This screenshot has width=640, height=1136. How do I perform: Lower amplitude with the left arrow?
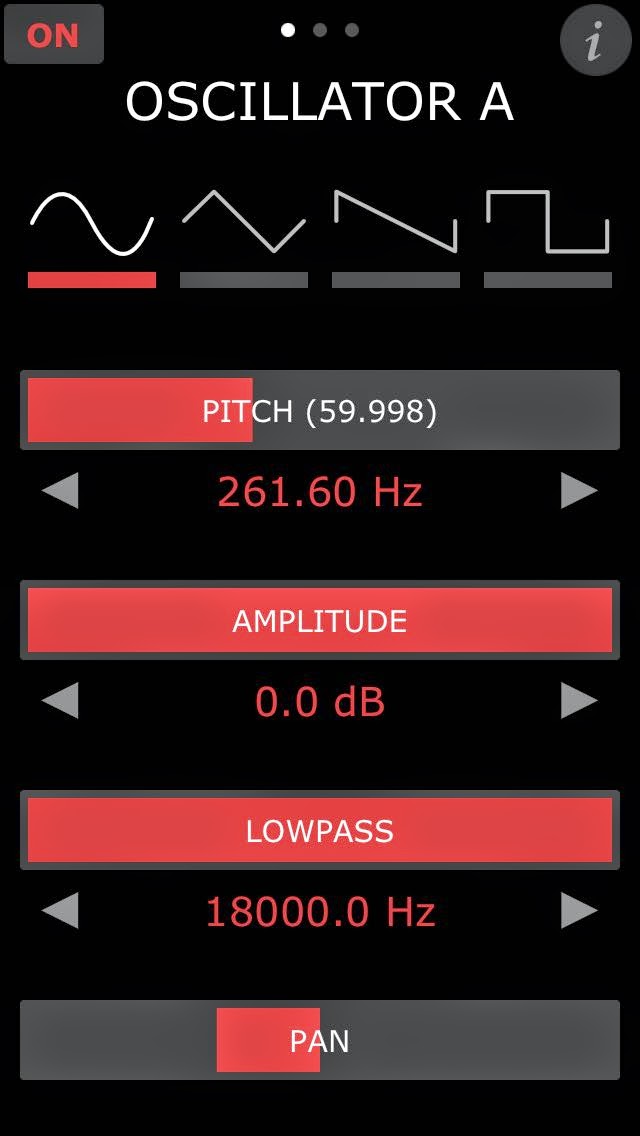coord(60,701)
